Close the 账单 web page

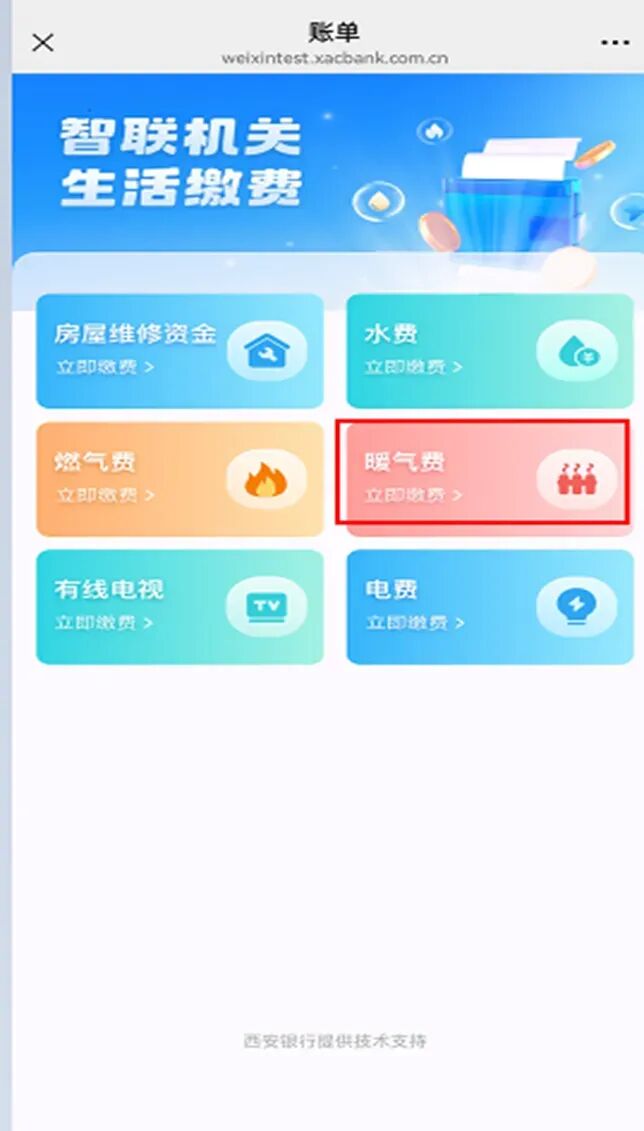point(43,42)
